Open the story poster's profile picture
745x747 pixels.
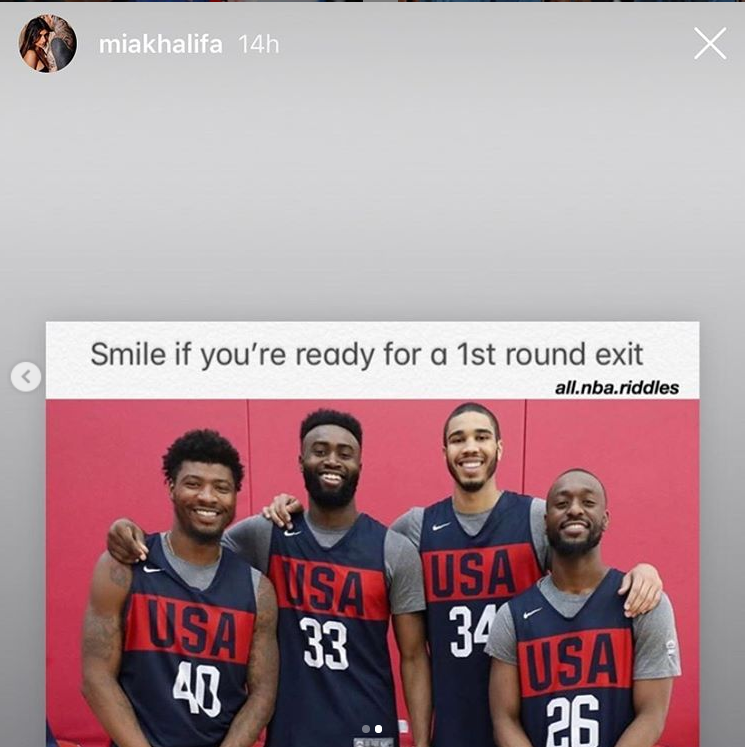click(x=48, y=44)
